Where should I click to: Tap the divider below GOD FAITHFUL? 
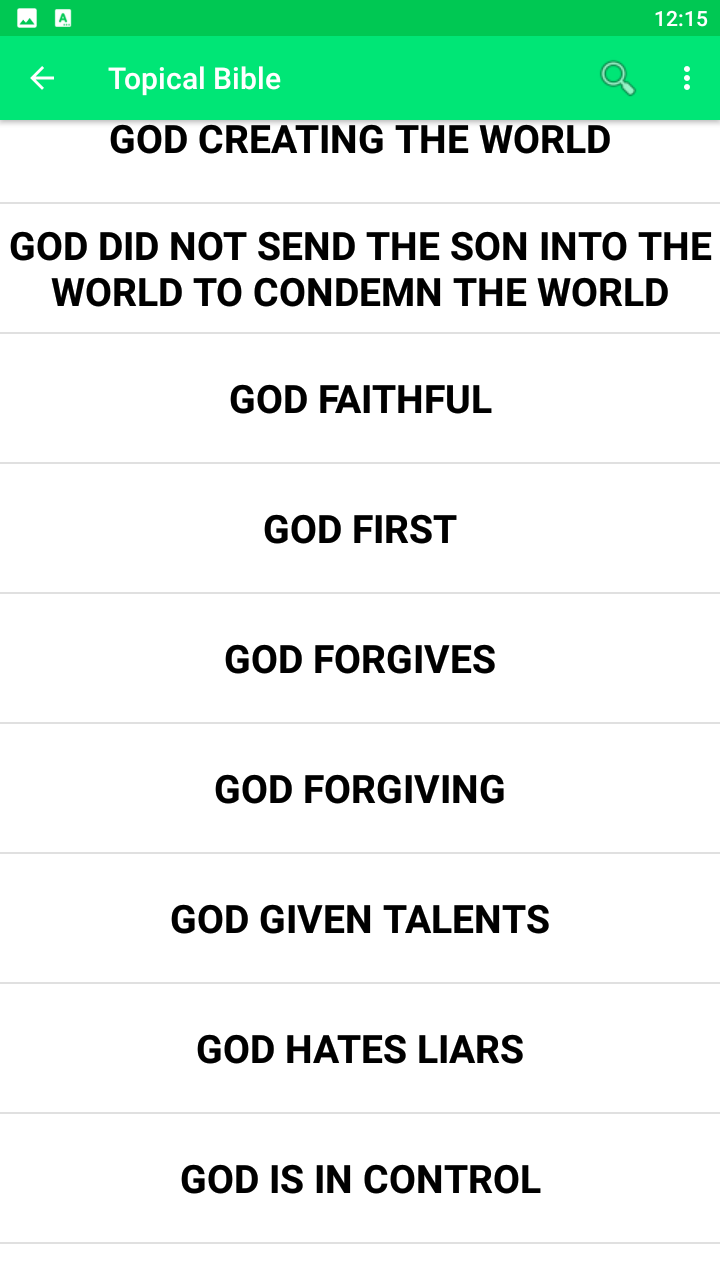(360, 463)
